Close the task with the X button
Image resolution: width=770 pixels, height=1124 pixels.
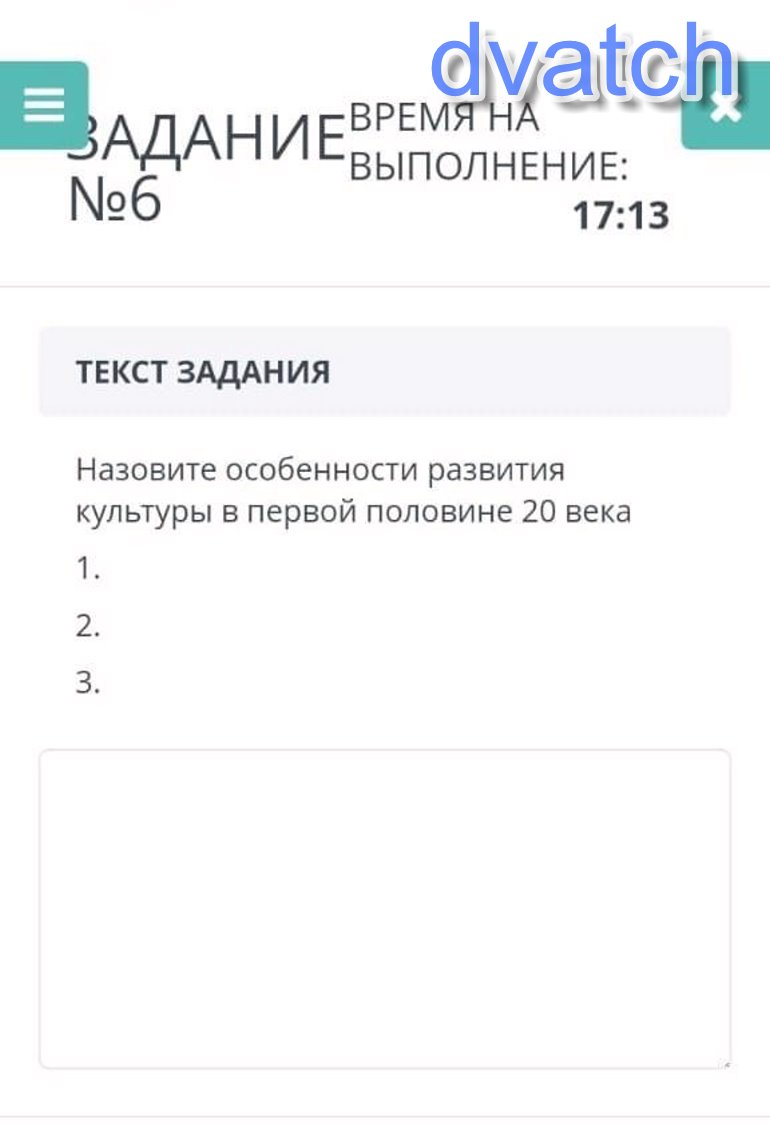click(x=726, y=112)
